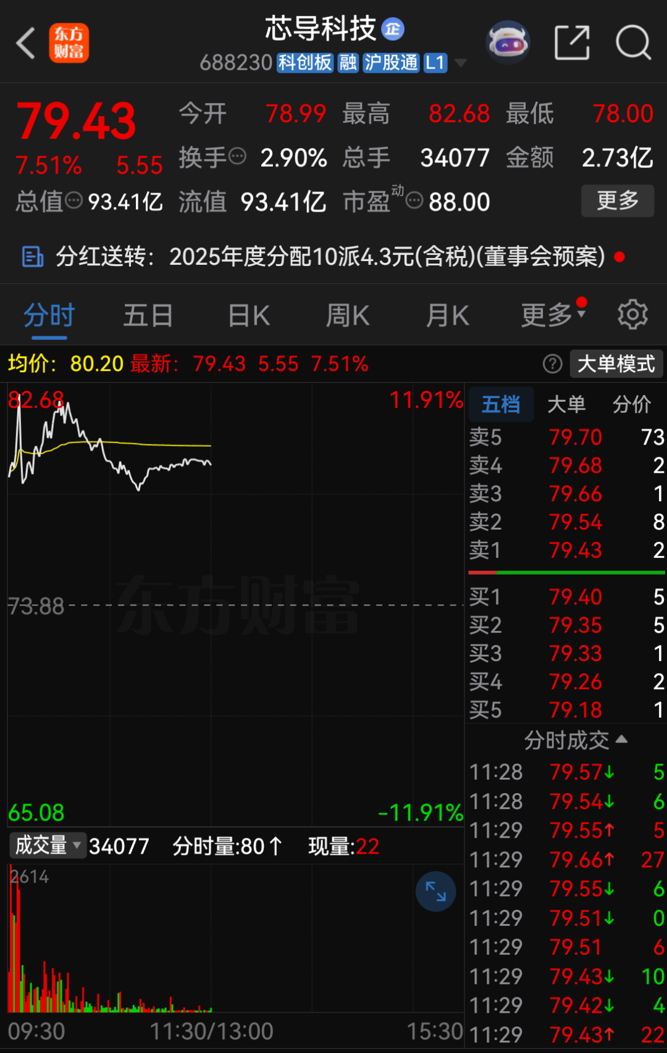The height and width of the screenshot is (1053, 667).
Task: Open chart settings gear
Action: click(x=632, y=315)
